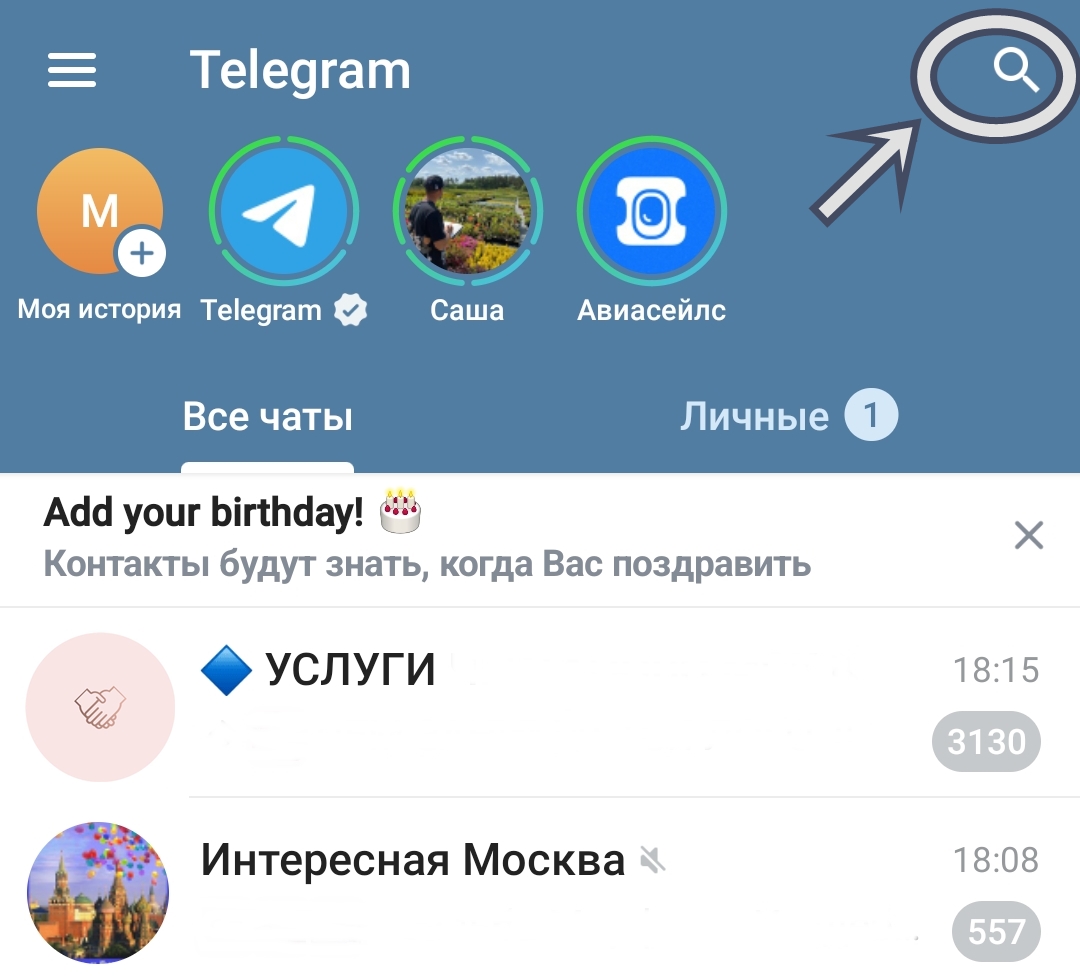Add a story via Моя история
This screenshot has width=1080, height=980.
click(x=100, y=212)
